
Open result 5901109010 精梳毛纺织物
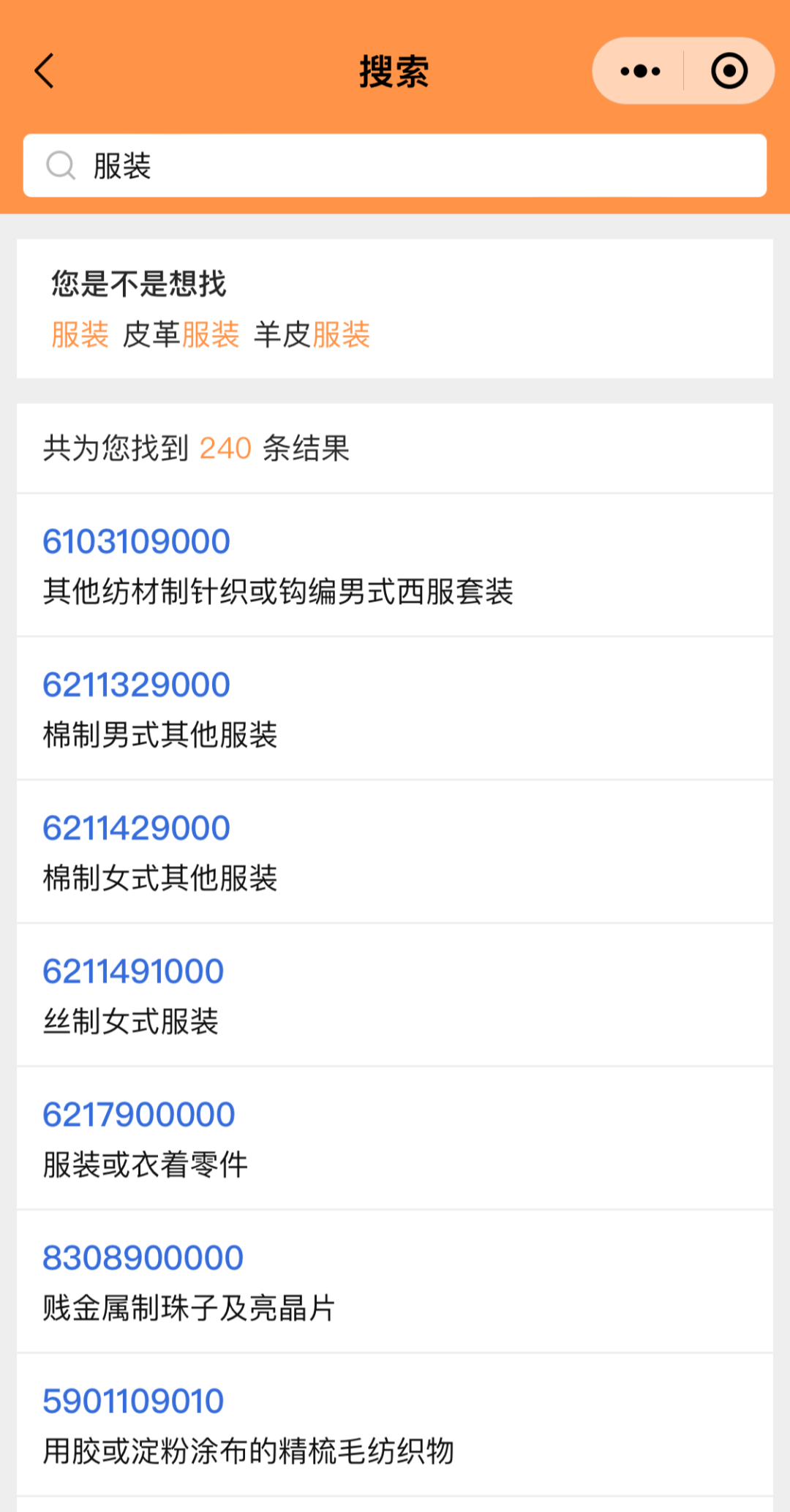point(395,1426)
